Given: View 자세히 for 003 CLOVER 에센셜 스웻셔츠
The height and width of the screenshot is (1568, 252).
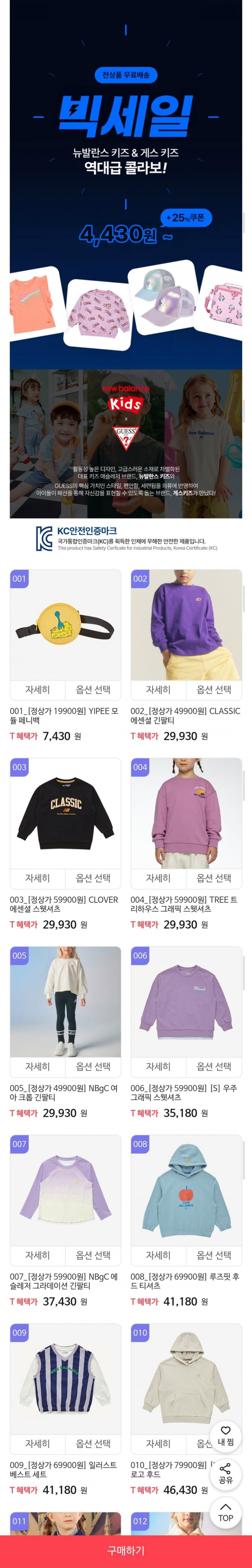Looking at the screenshot, I should [37, 878].
